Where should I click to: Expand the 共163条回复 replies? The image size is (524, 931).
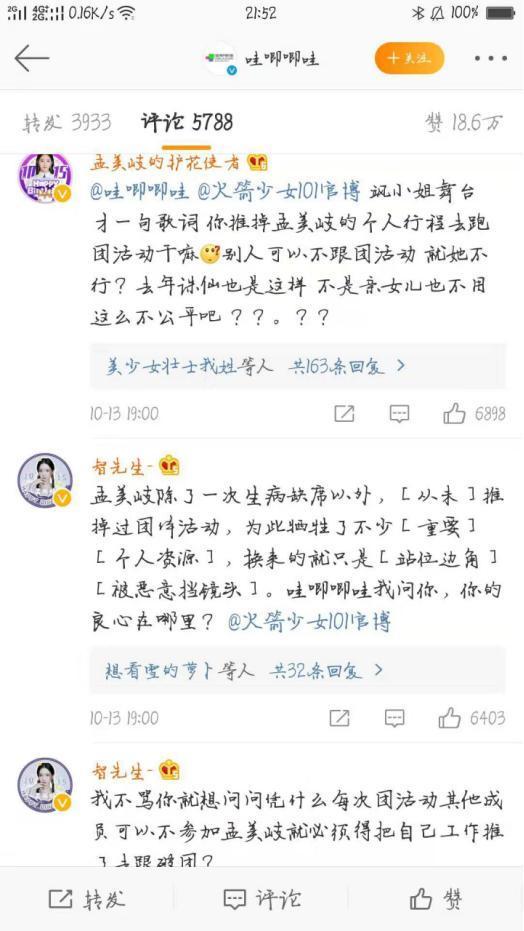coord(298,366)
